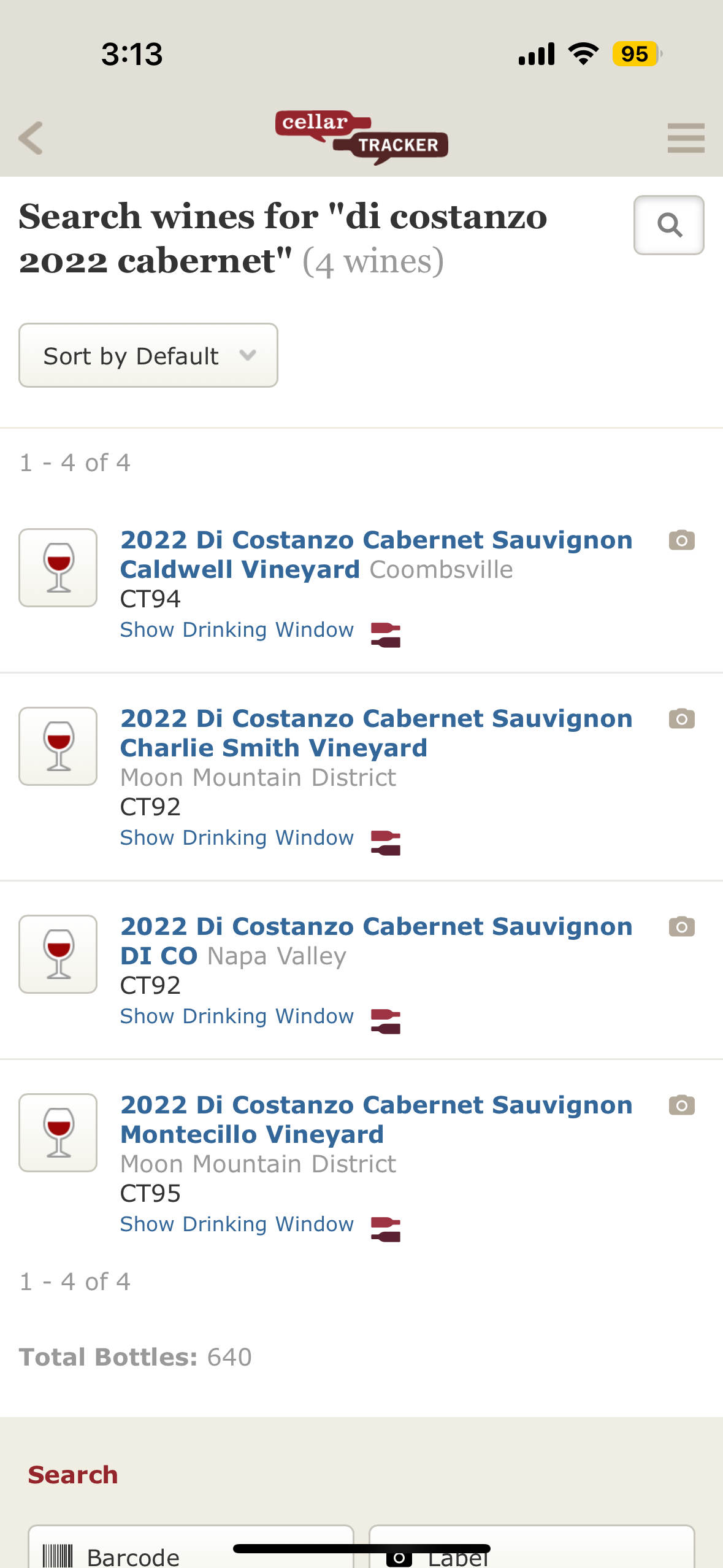Tap camera icon for Caldwell Vineyard wine

click(681, 540)
